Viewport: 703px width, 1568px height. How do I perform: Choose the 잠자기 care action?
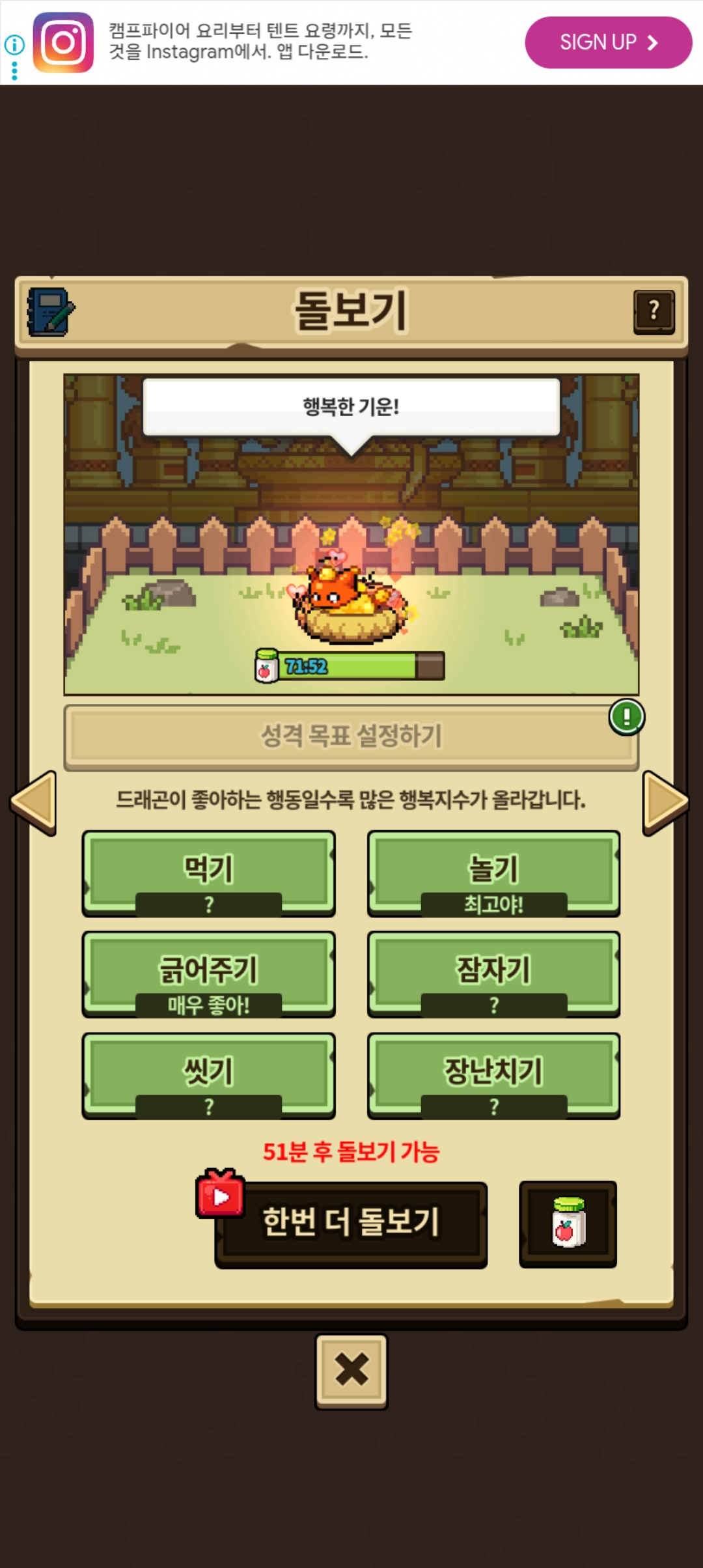coord(493,974)
